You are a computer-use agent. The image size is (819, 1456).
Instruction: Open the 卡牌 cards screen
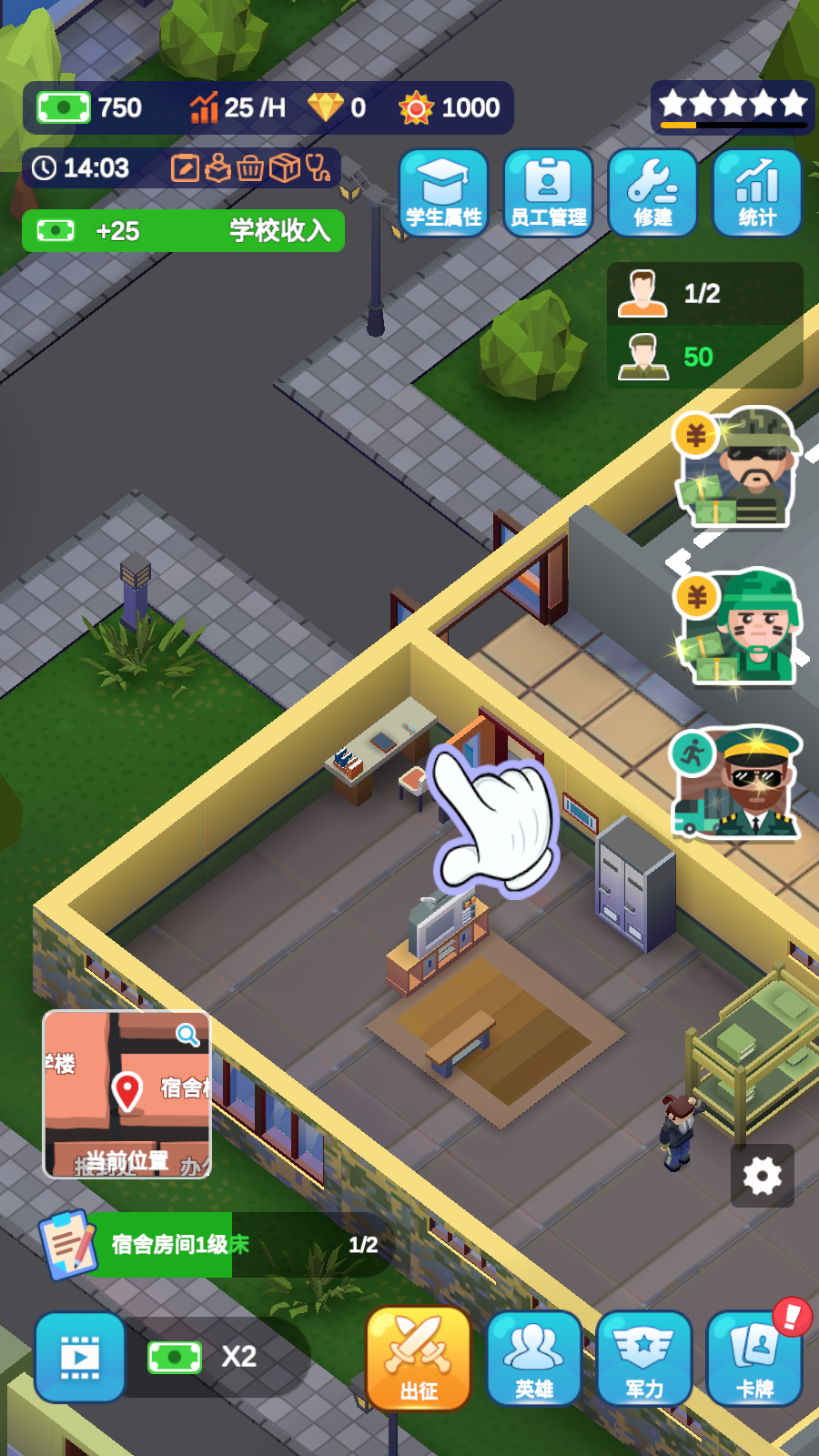tap(754, 1359)
